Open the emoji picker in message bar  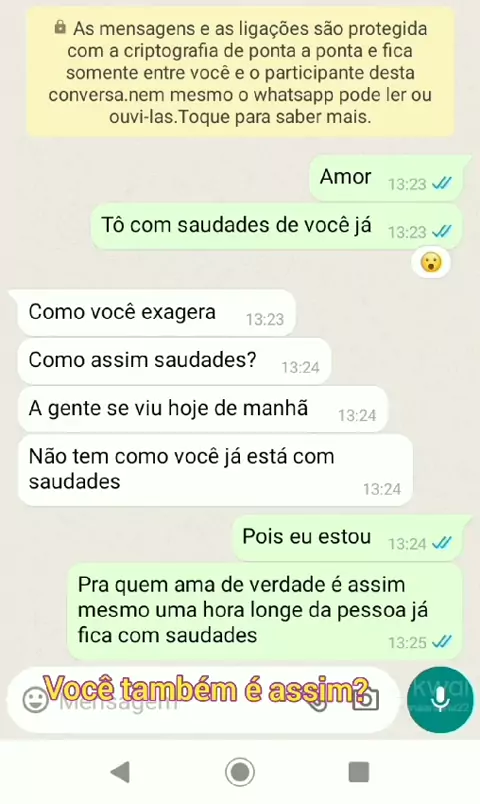click(x=35, y=700)
